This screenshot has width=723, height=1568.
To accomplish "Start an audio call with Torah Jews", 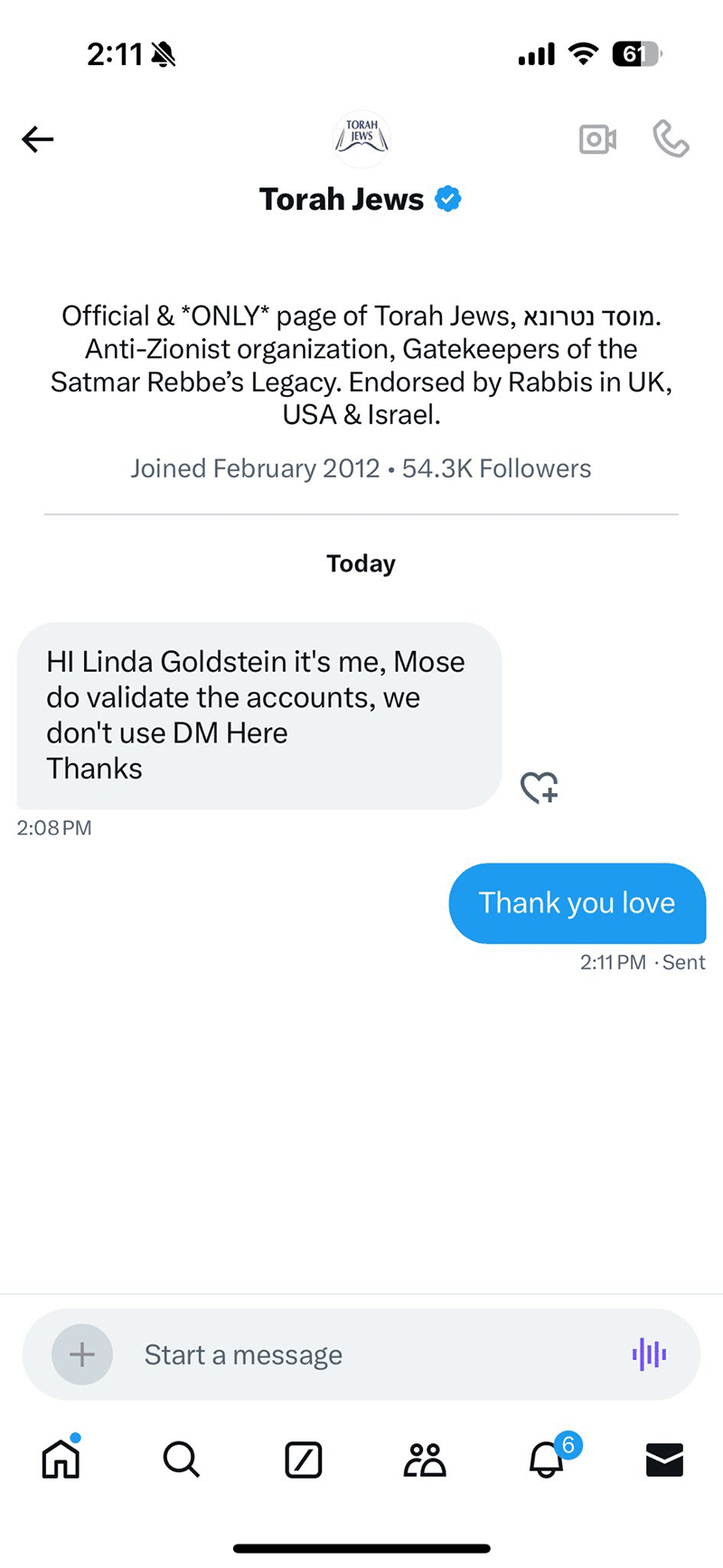I will [671, 139].
